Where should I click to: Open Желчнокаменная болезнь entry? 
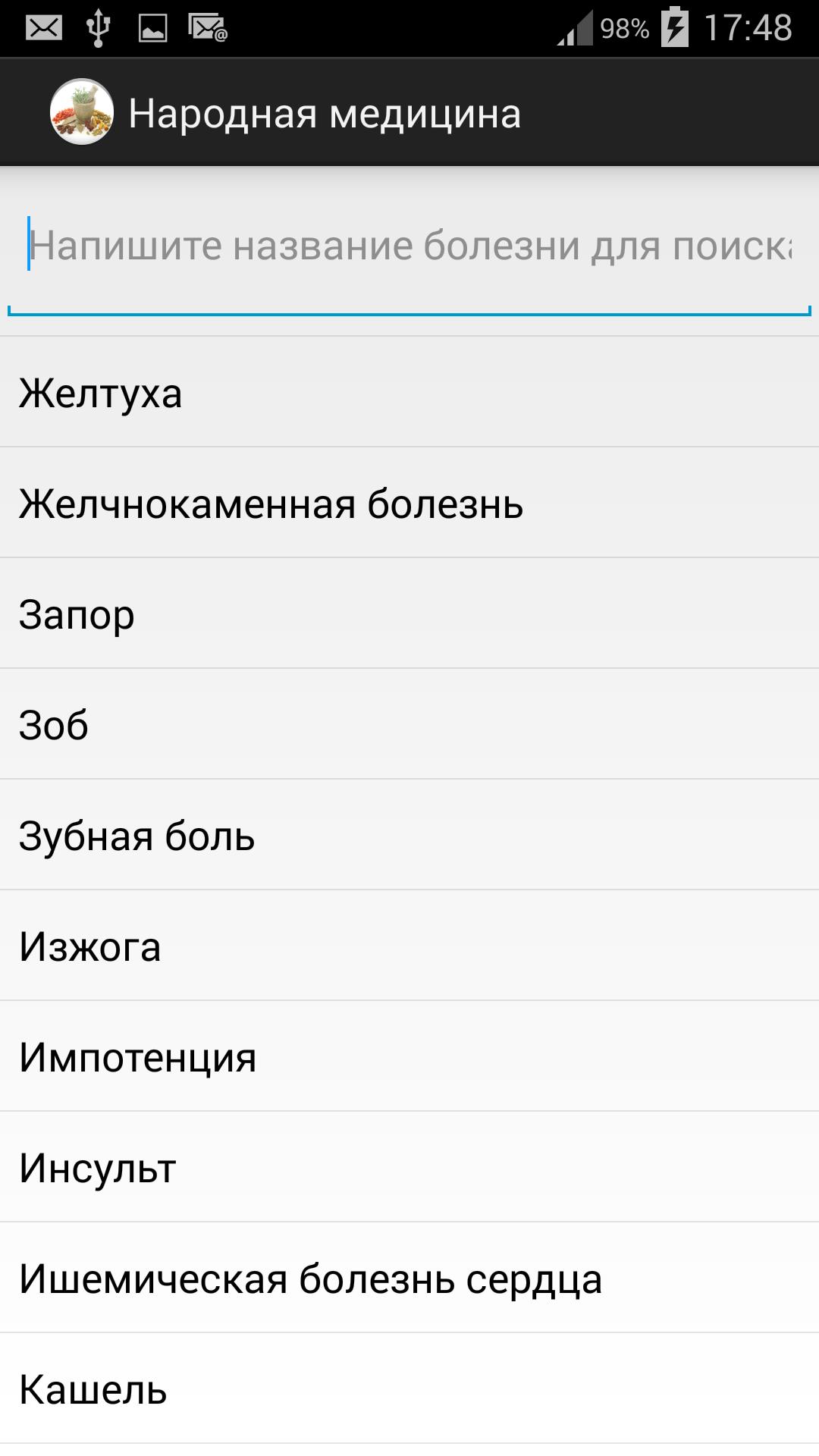(x=409, y=504)
